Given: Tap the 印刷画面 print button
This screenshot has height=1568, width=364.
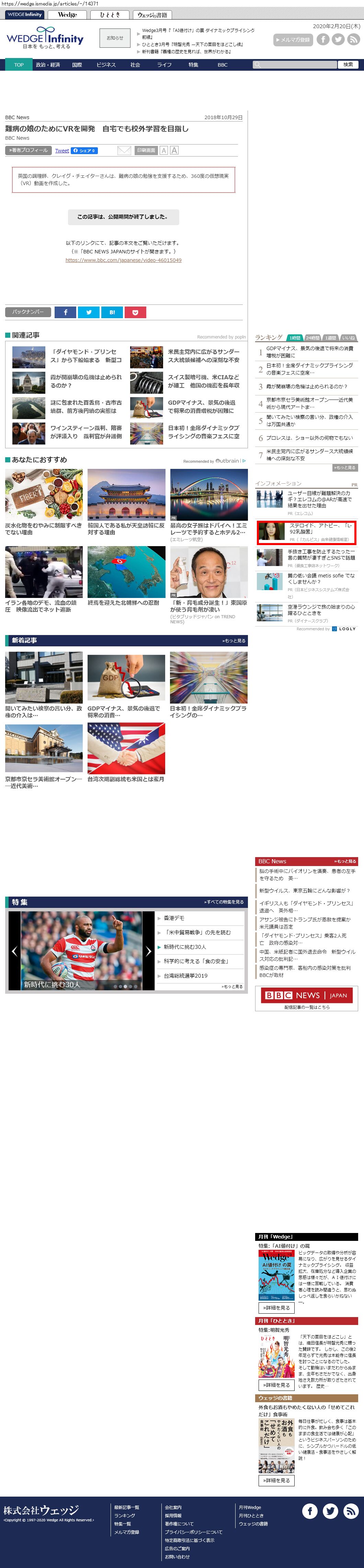Looking at the screenshot, I should [x=146, y=150].
